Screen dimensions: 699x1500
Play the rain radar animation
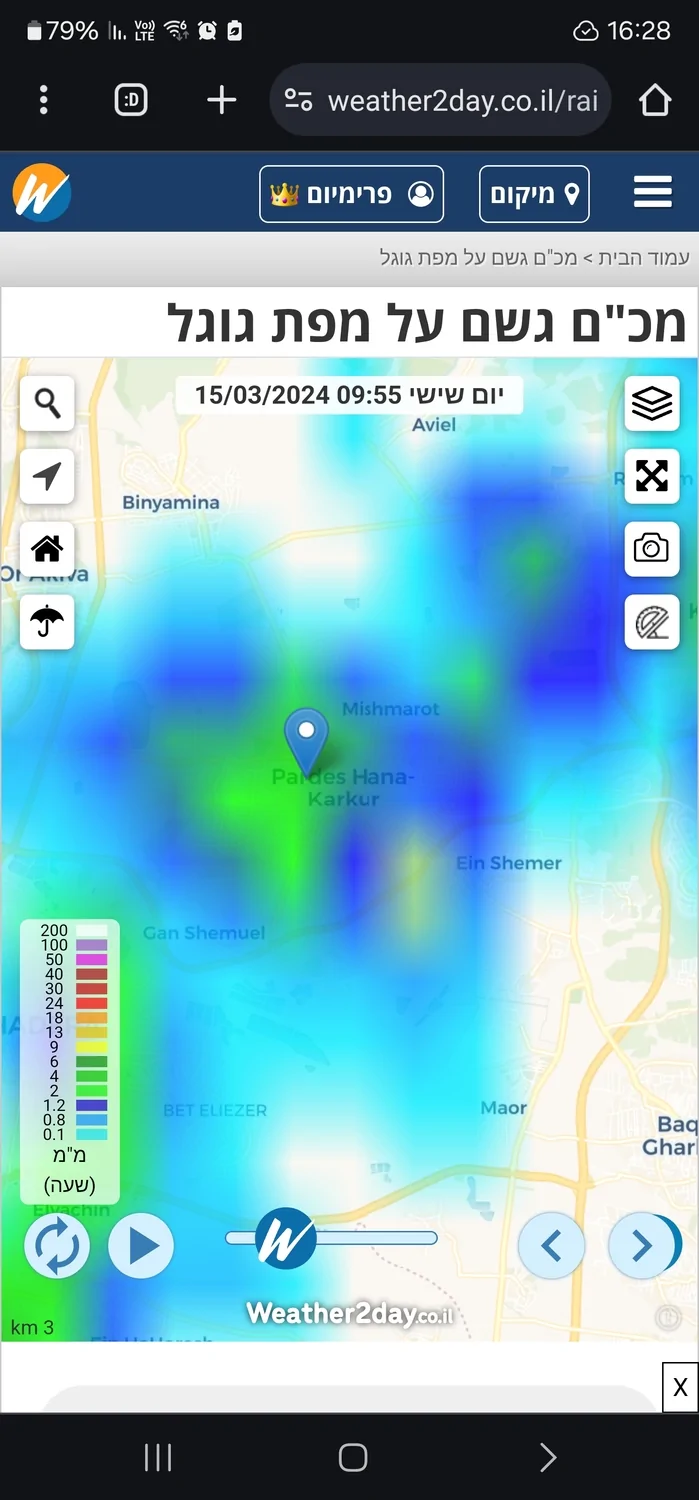point(141,1246)
